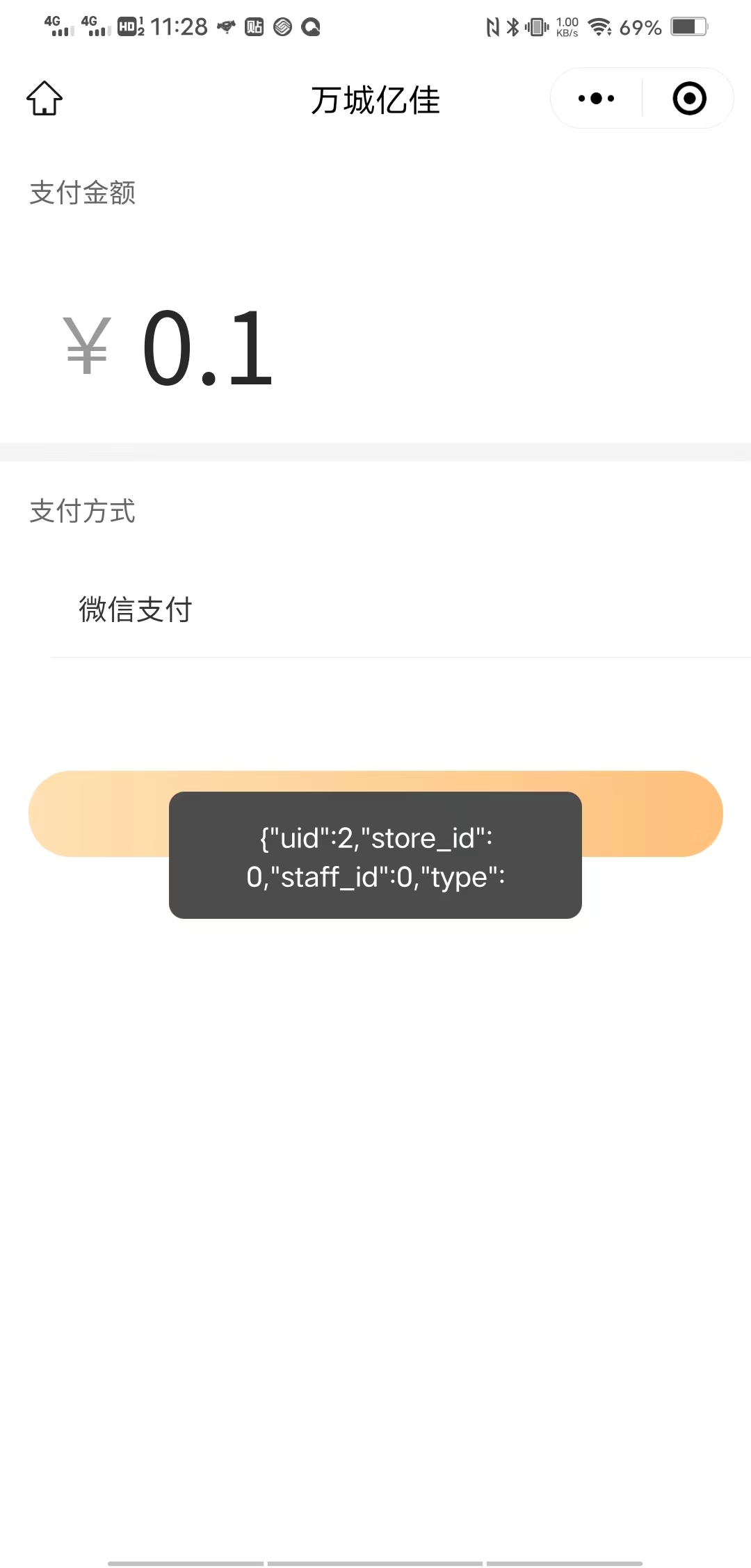Close the mini program with the circle icon
The width and height of the screenshot is (751, 1568).
[x=689, y=99]
